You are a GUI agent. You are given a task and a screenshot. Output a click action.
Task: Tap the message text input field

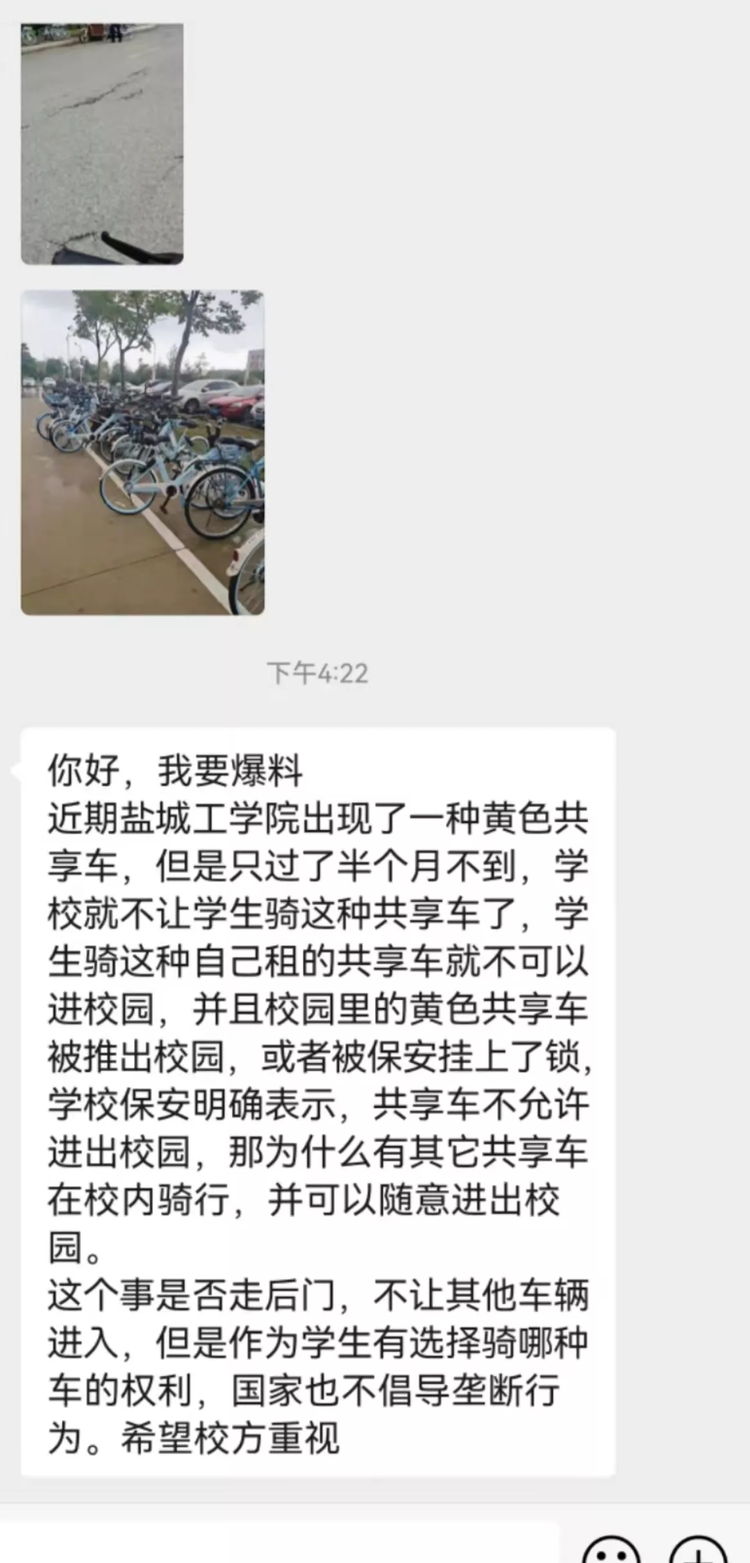pos(280,1543)
